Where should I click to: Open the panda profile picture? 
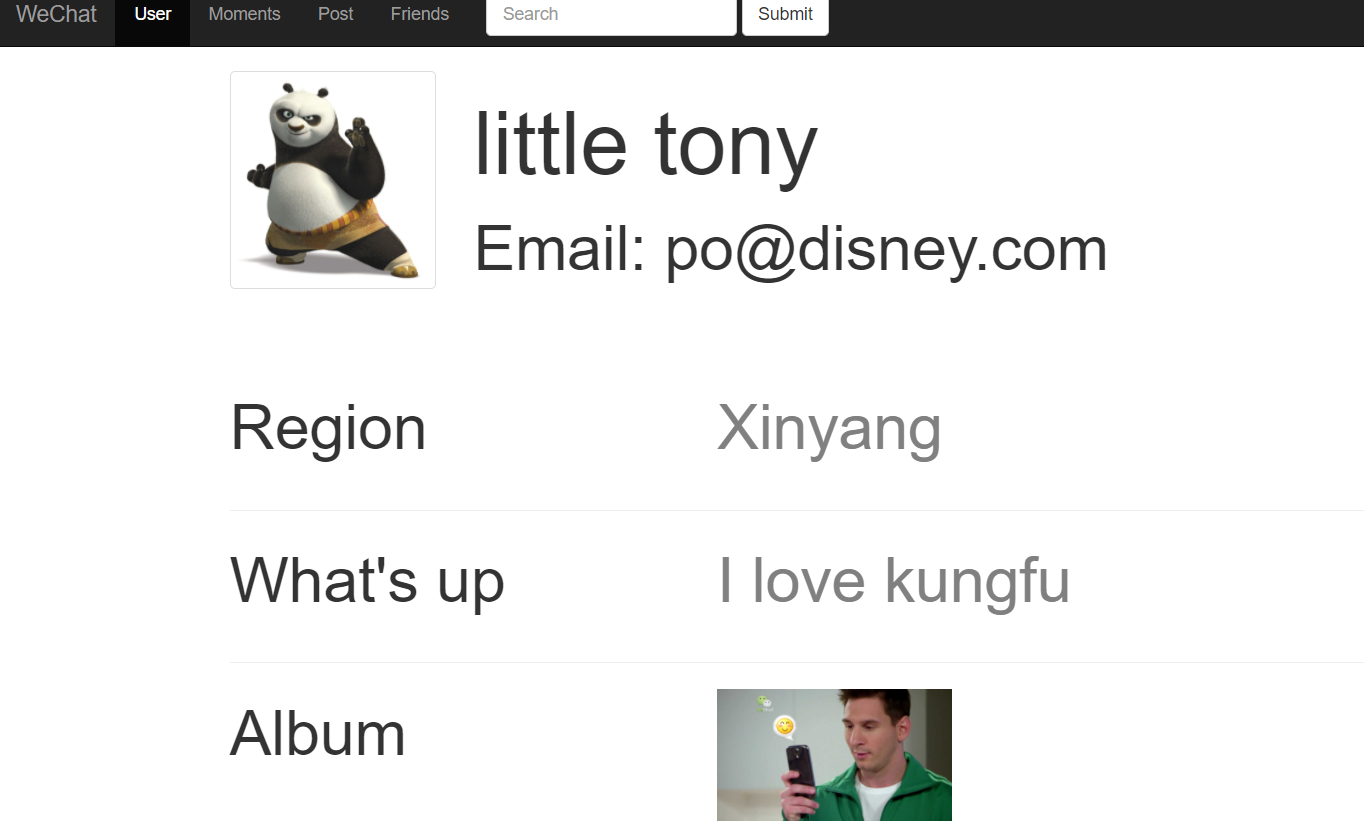point(333,180)
